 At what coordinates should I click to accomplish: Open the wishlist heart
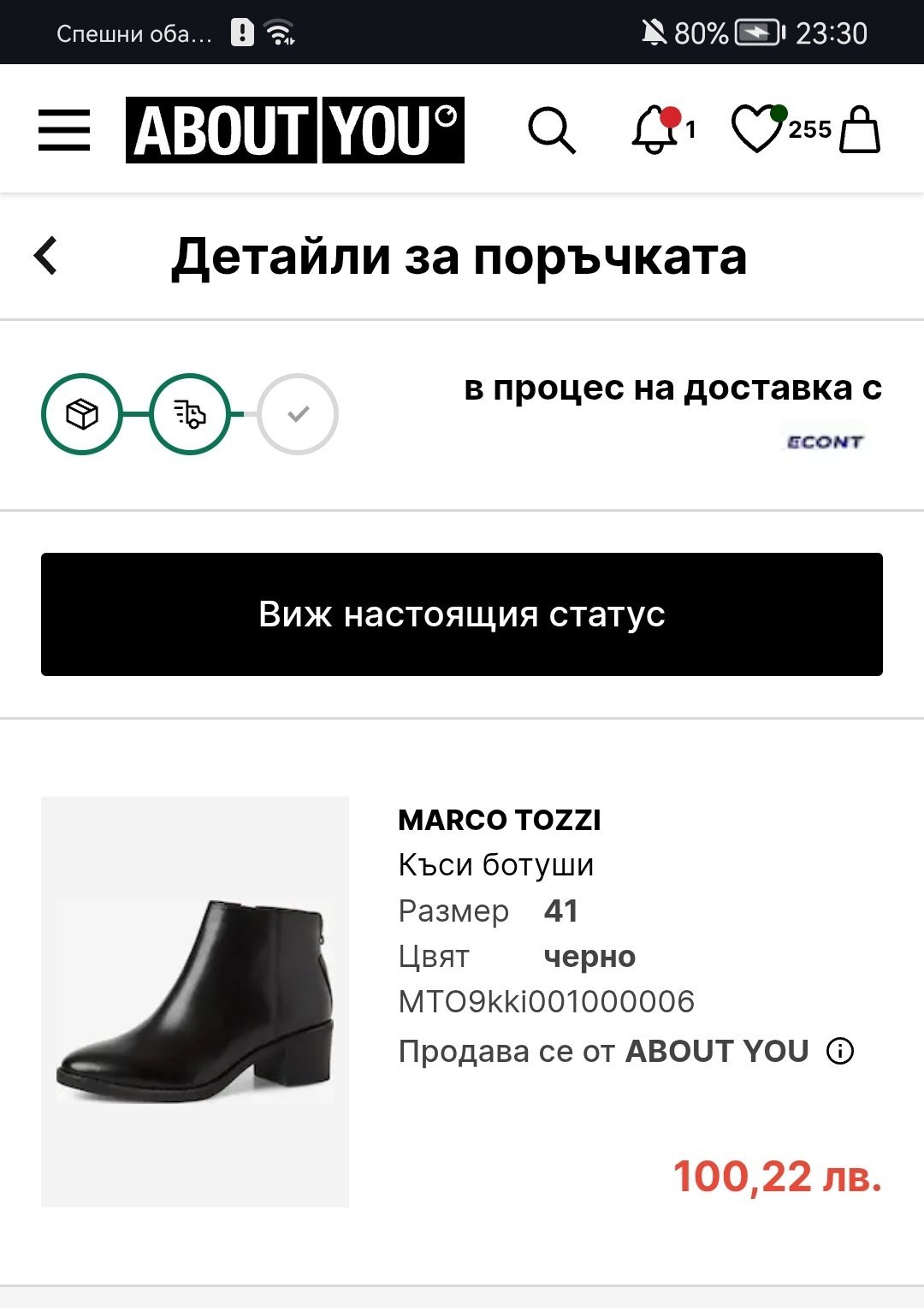(758, 130)
